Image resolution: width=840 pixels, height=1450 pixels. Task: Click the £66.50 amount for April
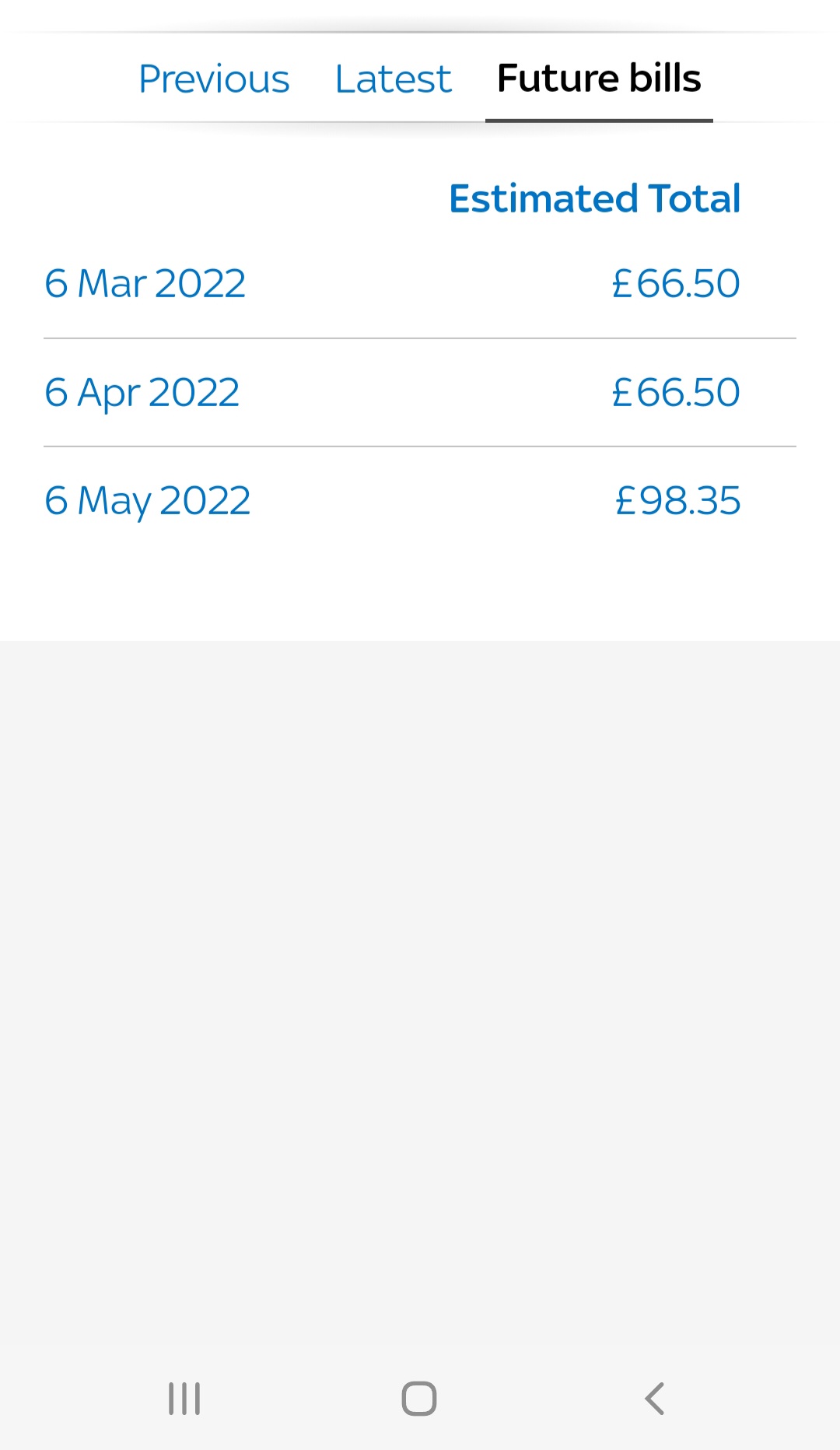(x=675, y=392)
